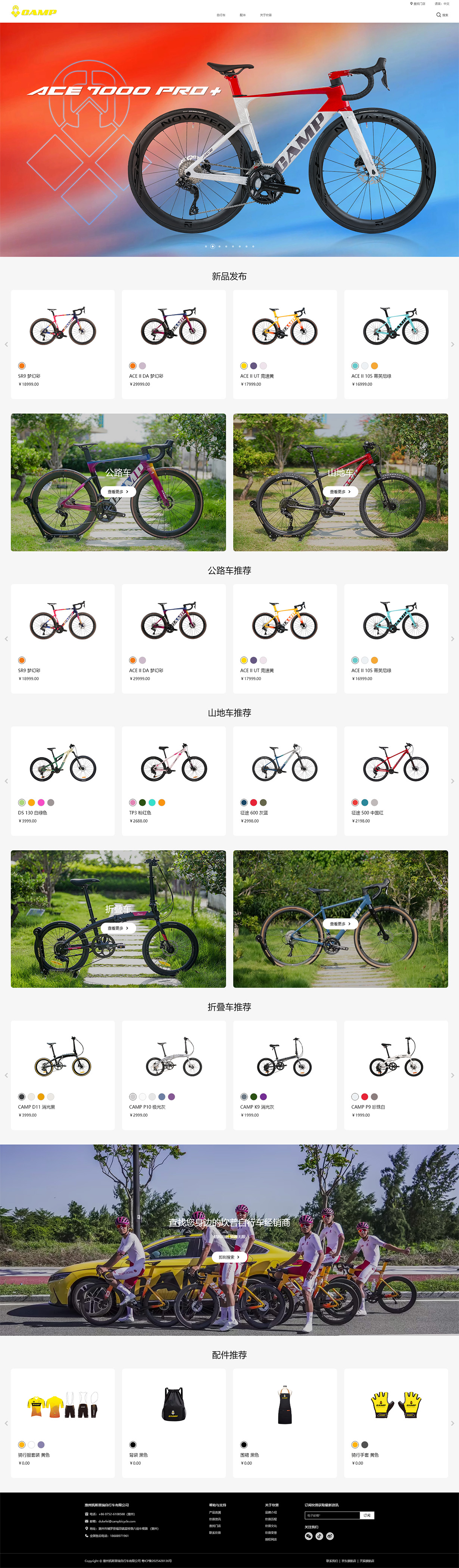This screenshot has width=459, height=1568.
Task: View more in the 折叠车 banner
Action: [x=118, y=928]
